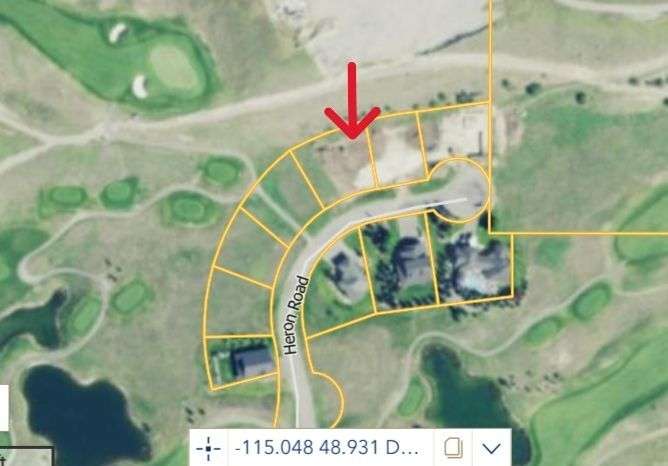Expand the coordinate format dropdown chevron
The width and height of the screenshot is (668, 466).
point(491,447)
